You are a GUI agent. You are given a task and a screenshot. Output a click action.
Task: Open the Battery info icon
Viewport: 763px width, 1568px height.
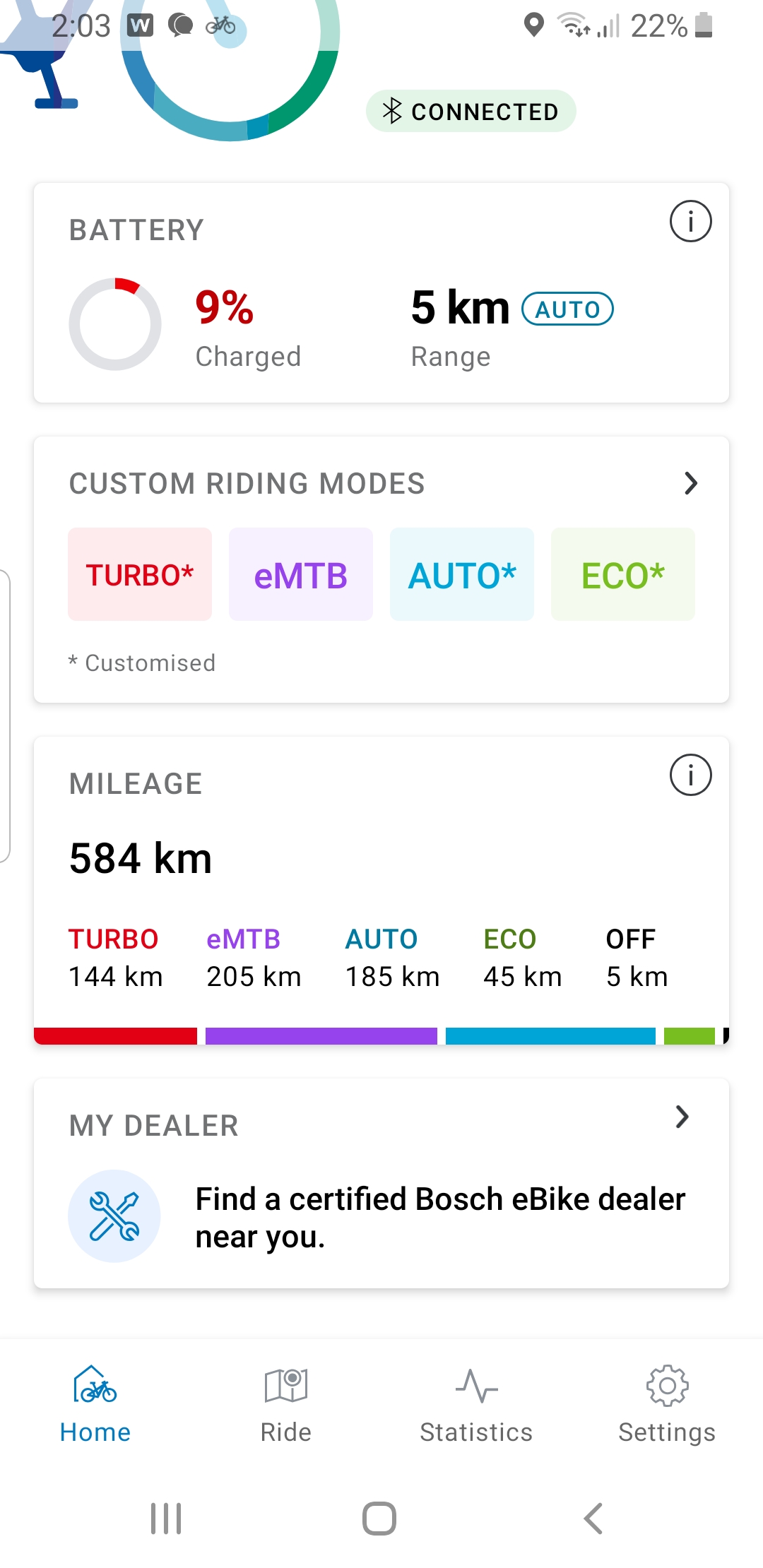click(x=690, y=221)
